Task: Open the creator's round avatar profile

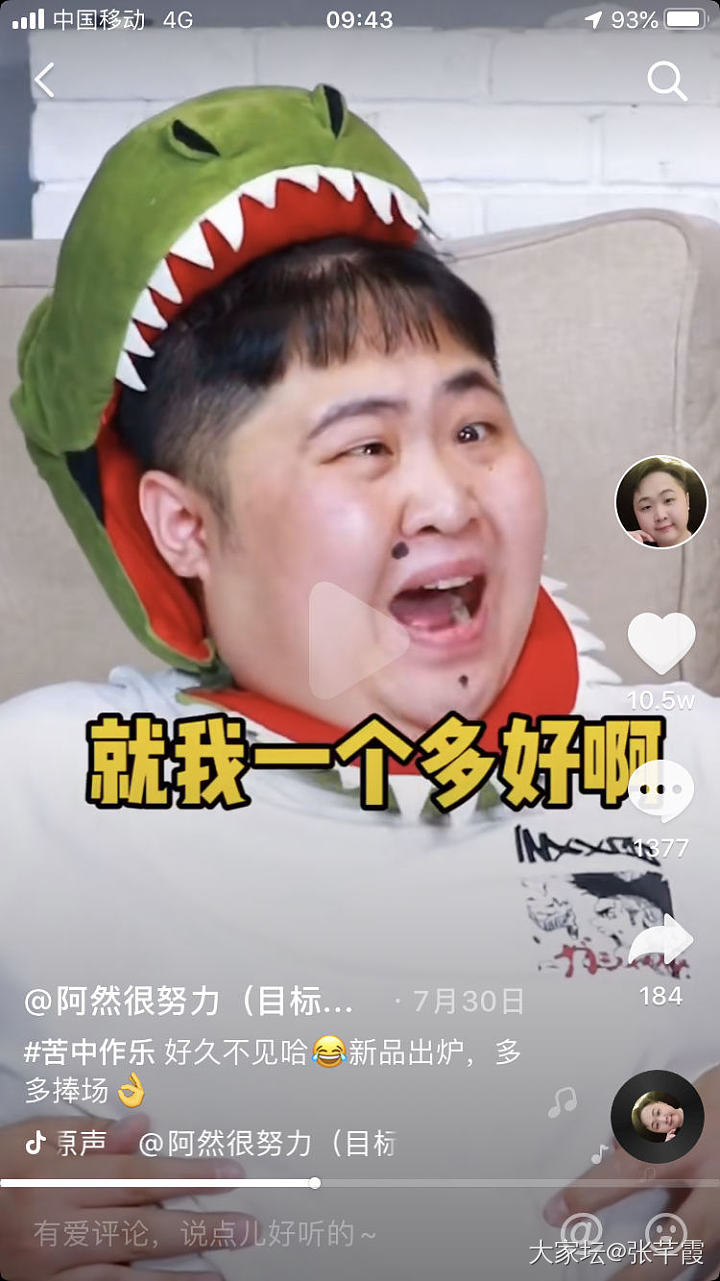Action: 660,502
